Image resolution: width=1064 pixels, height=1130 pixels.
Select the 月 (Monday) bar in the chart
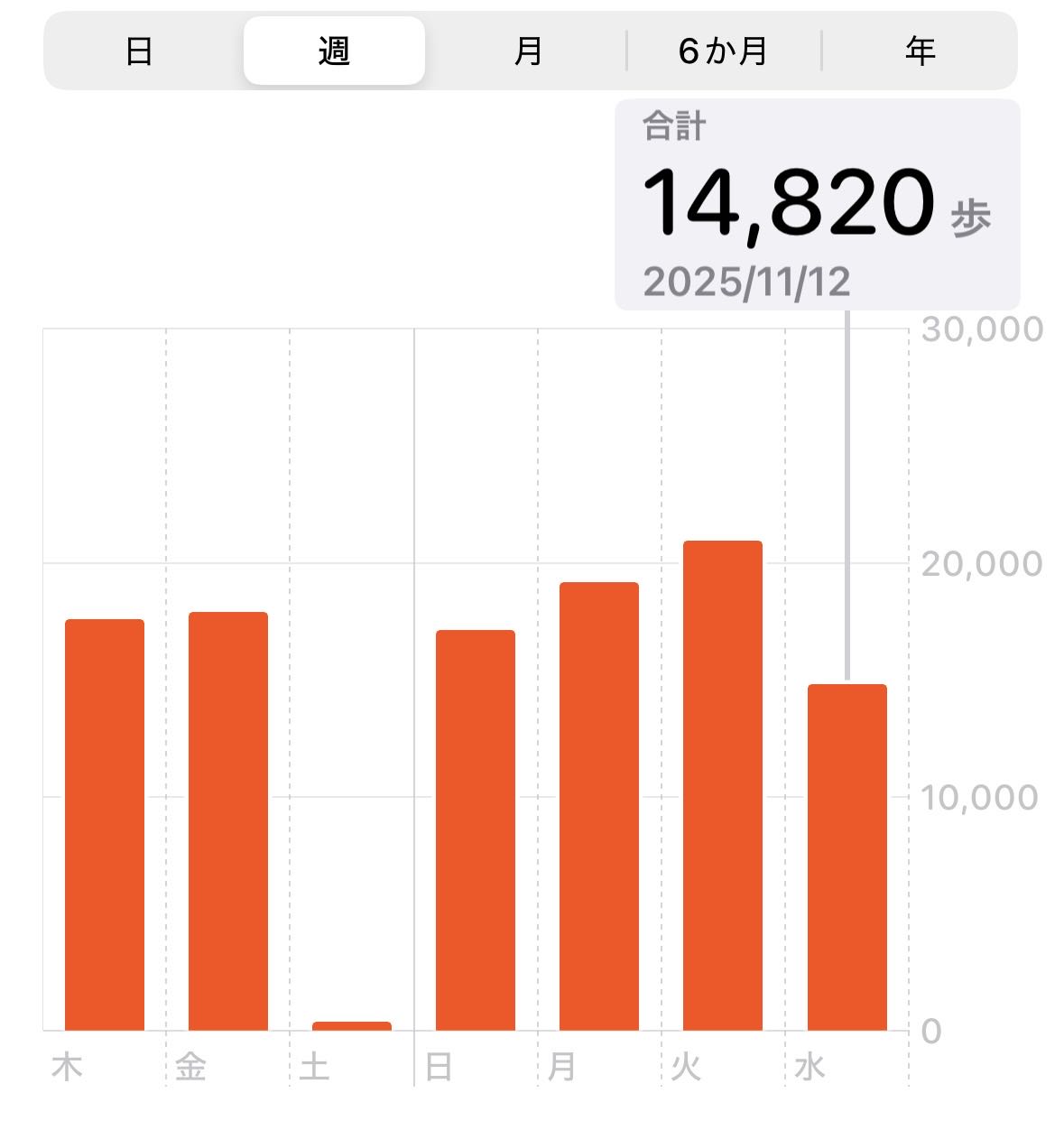tap(599, 806)
